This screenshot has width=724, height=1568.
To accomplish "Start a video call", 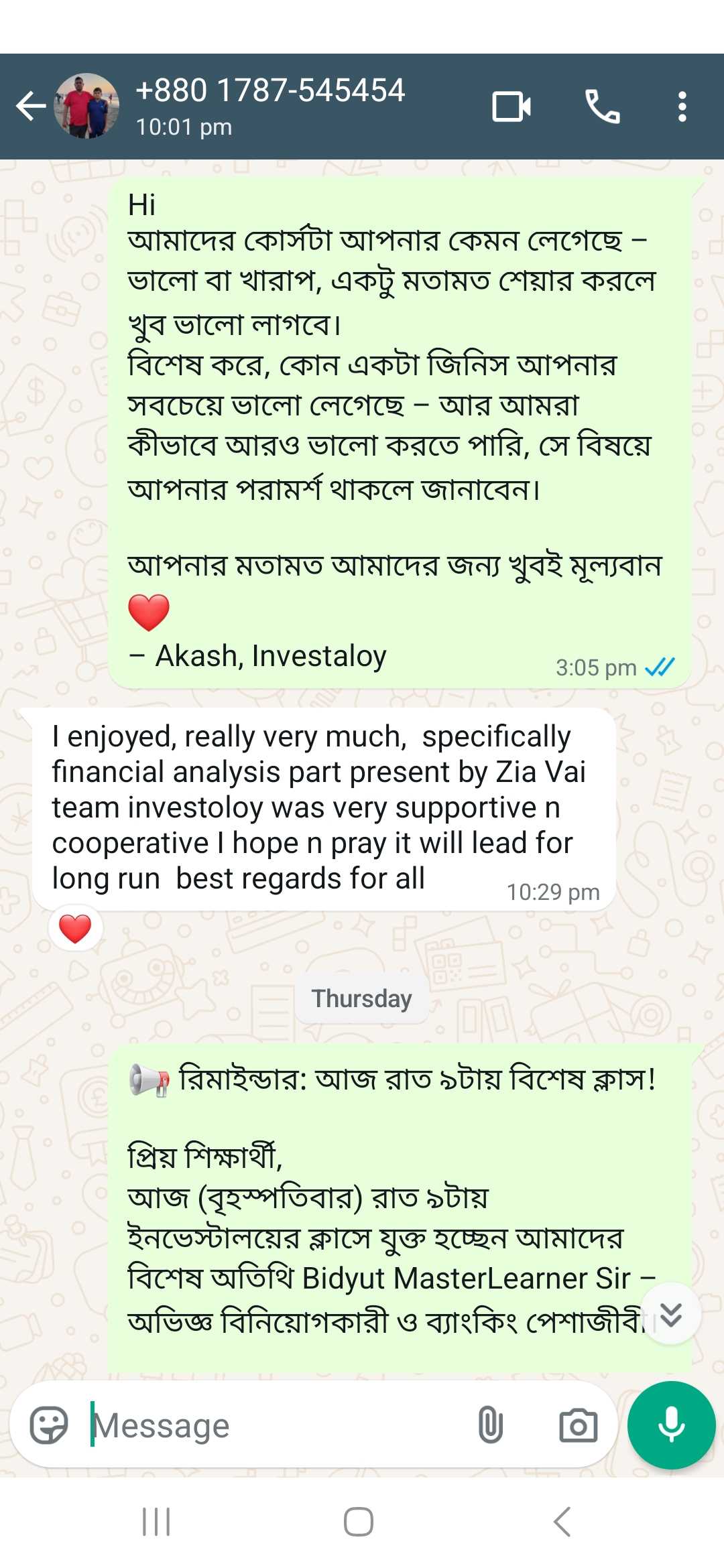I will 511,107.
